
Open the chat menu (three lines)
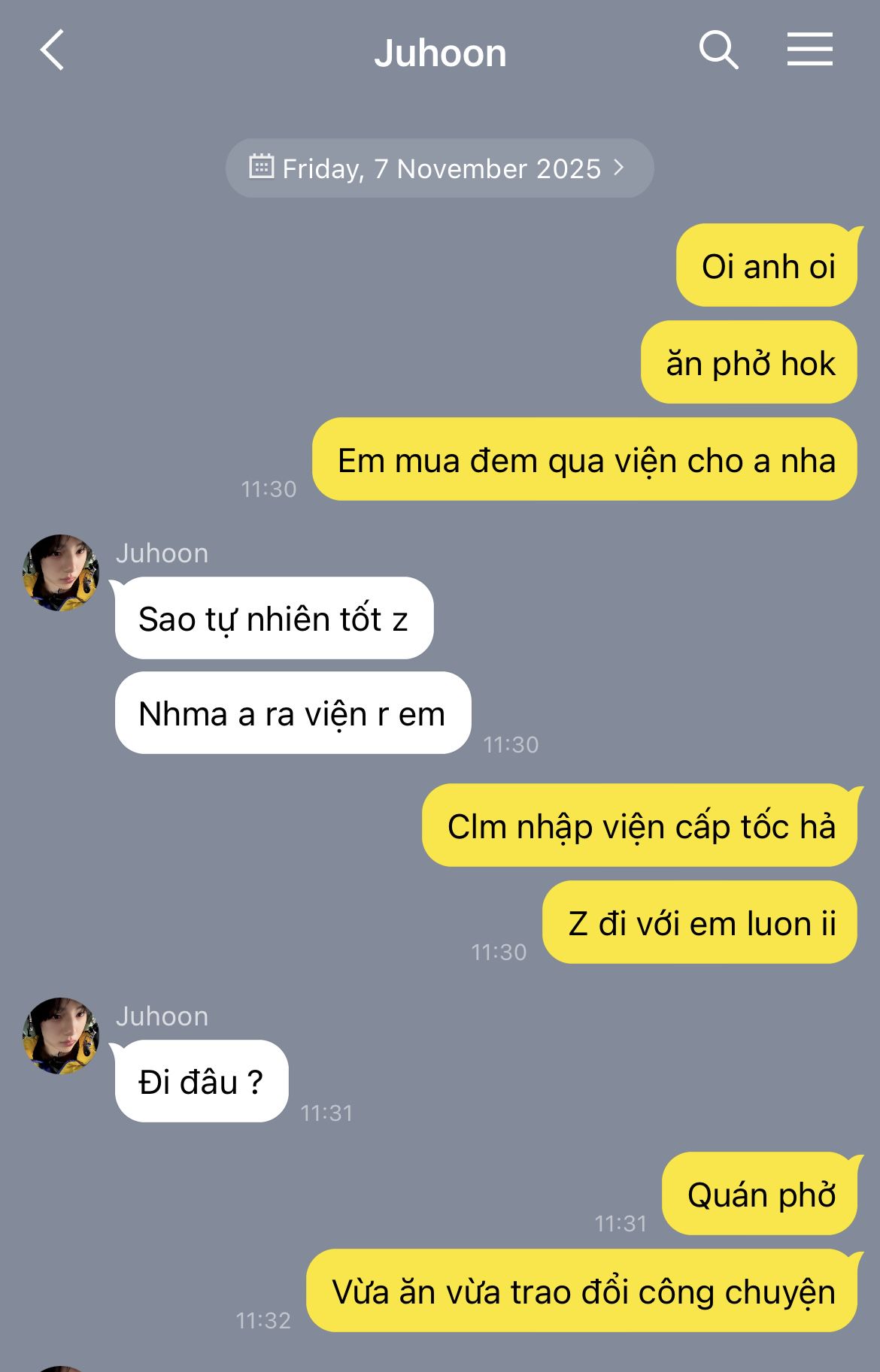pos(809,50)
